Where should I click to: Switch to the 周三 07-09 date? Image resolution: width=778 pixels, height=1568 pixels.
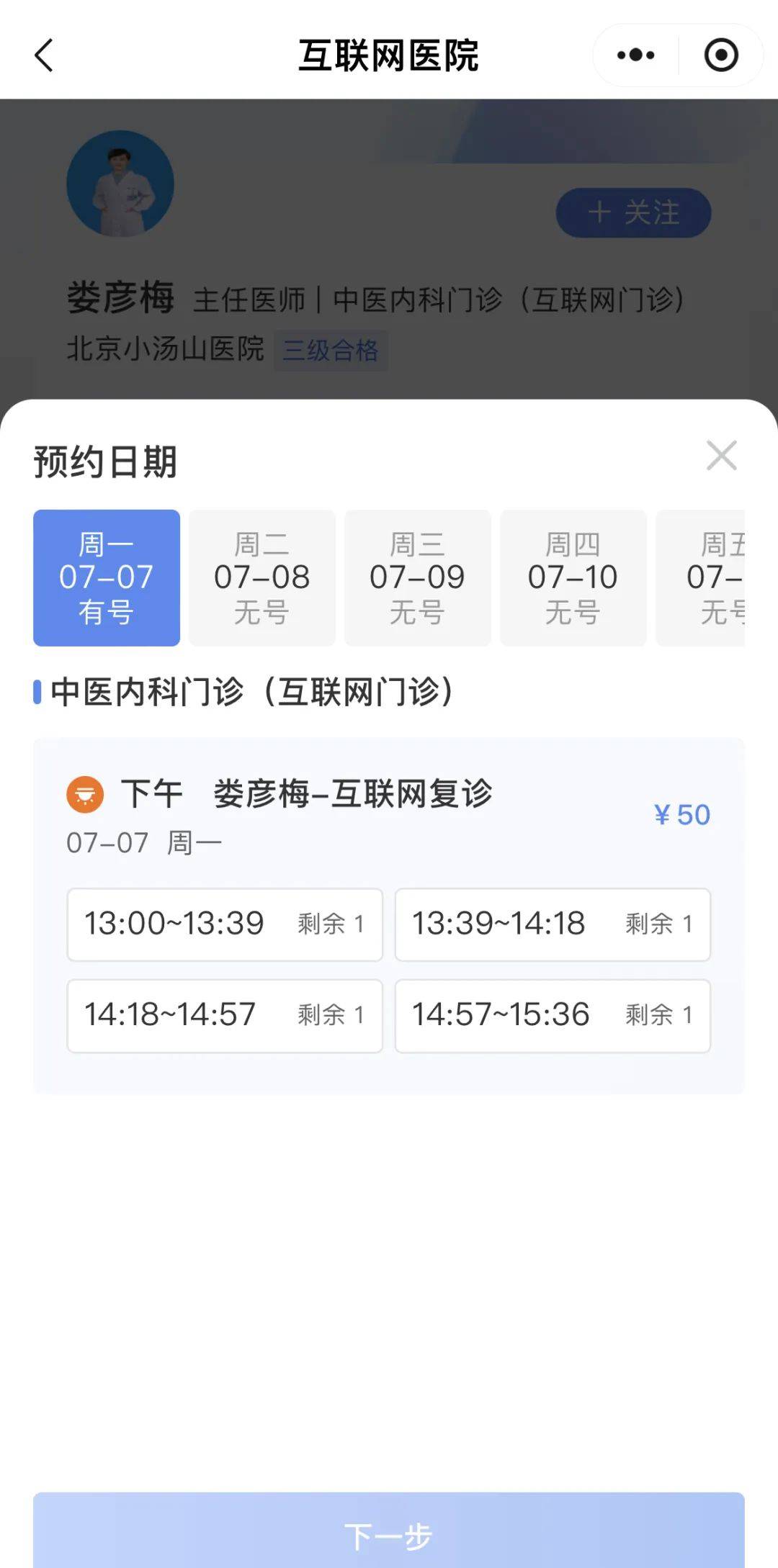tap(418, 578)
